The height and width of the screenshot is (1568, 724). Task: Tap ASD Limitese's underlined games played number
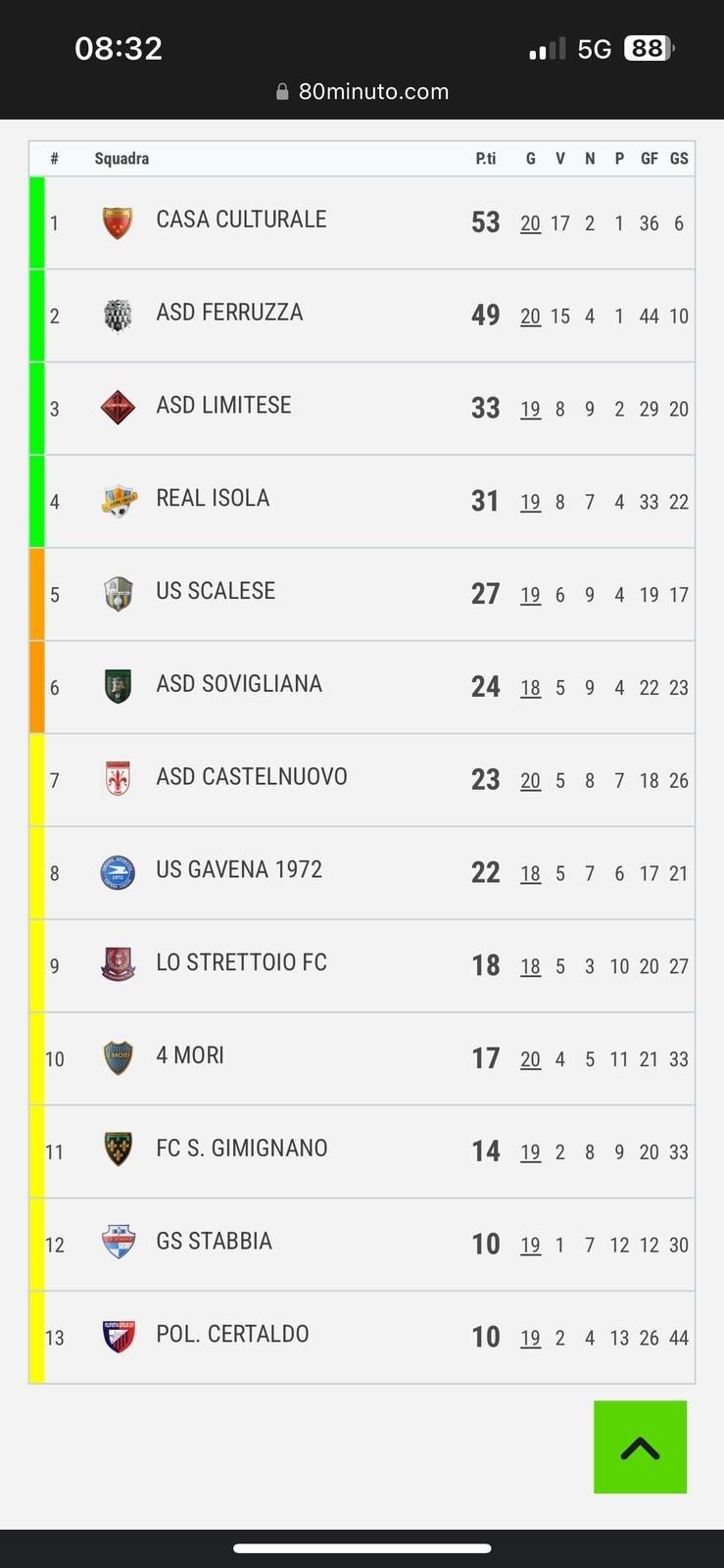(x=530, y=410)
